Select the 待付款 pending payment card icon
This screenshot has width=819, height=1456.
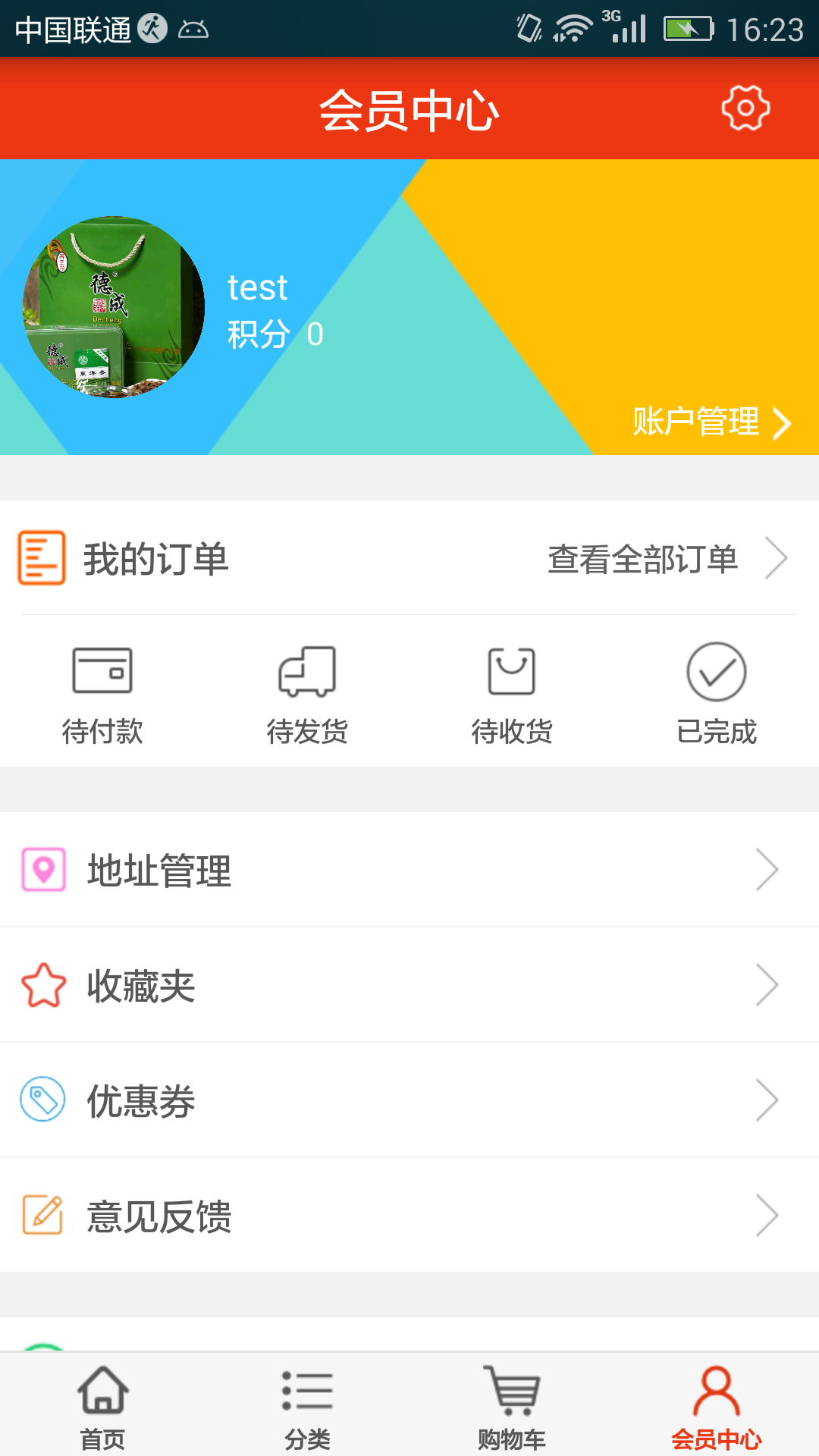tap(104, 670)
